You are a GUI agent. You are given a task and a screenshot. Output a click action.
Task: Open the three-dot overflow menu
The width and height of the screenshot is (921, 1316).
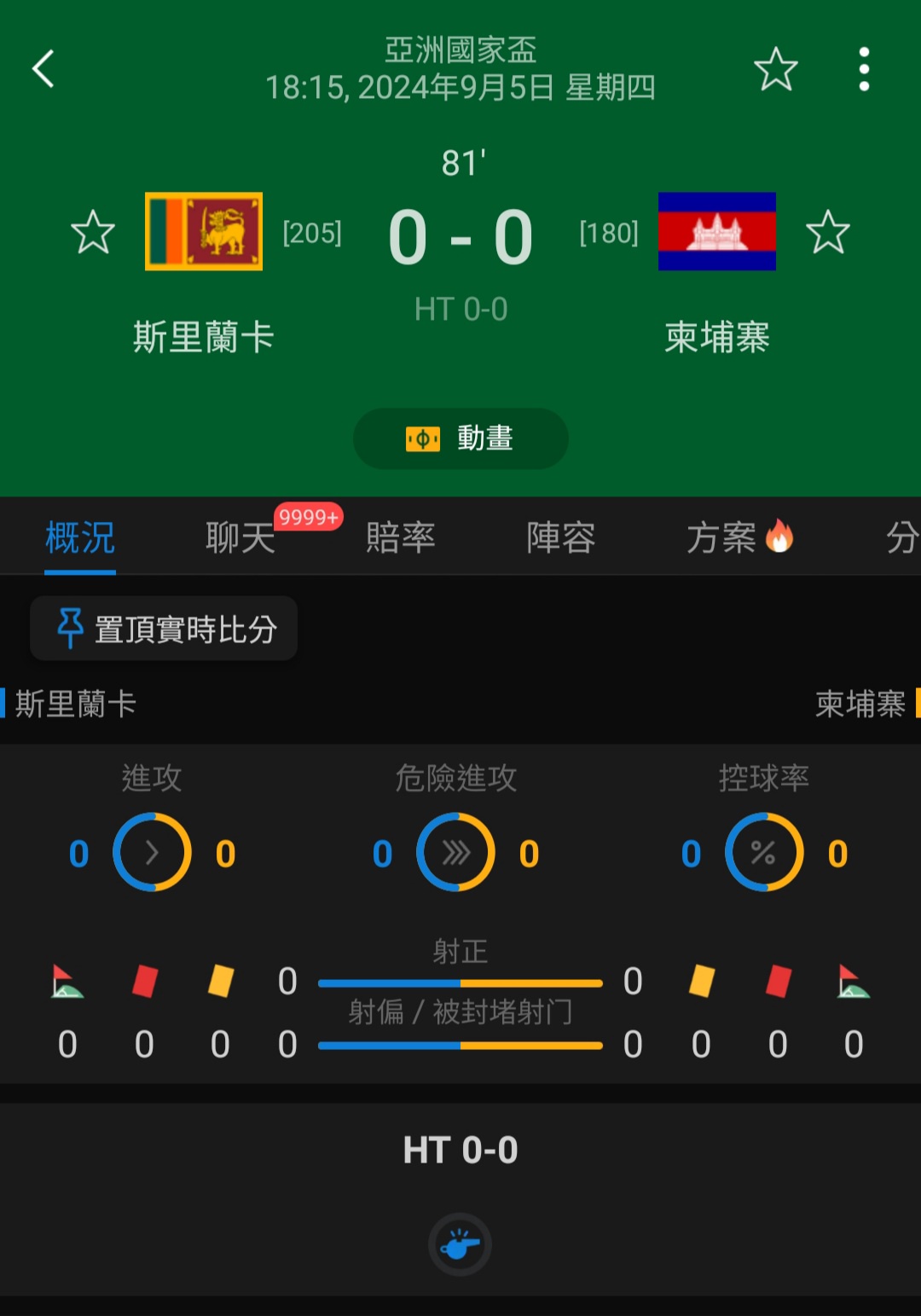point(864,69)
